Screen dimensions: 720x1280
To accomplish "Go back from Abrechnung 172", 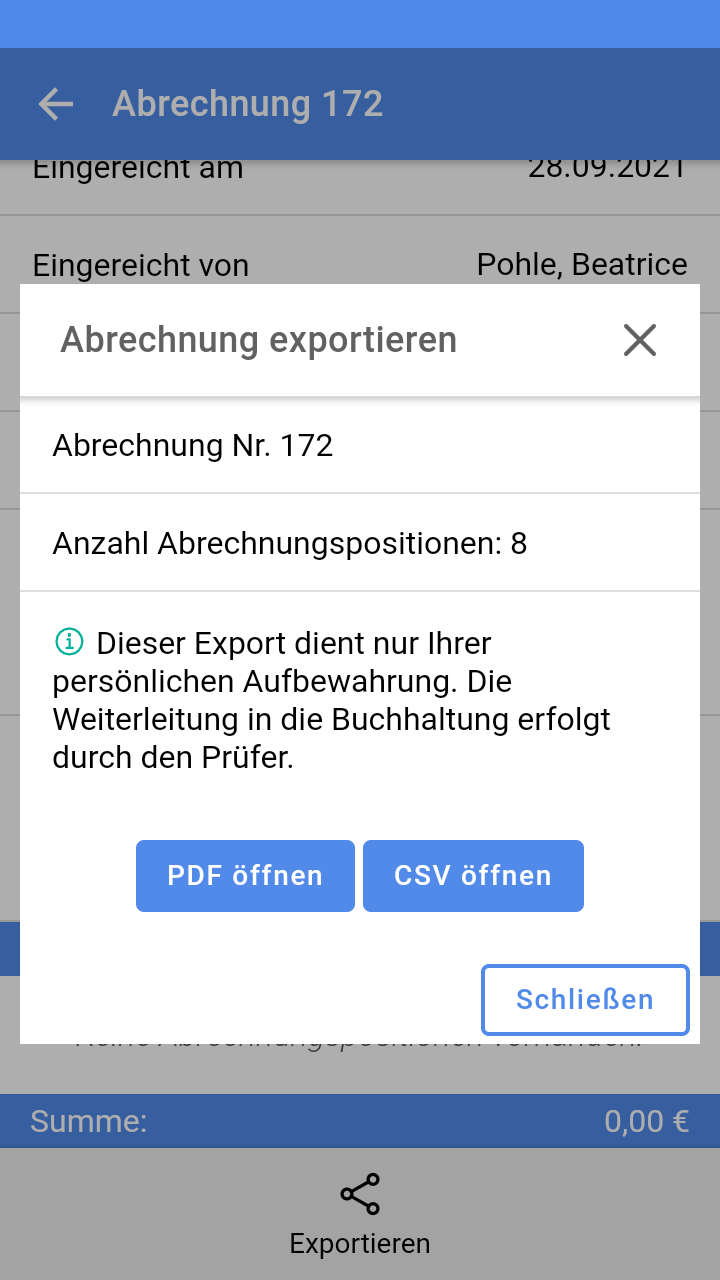I will tap(56, 104).
